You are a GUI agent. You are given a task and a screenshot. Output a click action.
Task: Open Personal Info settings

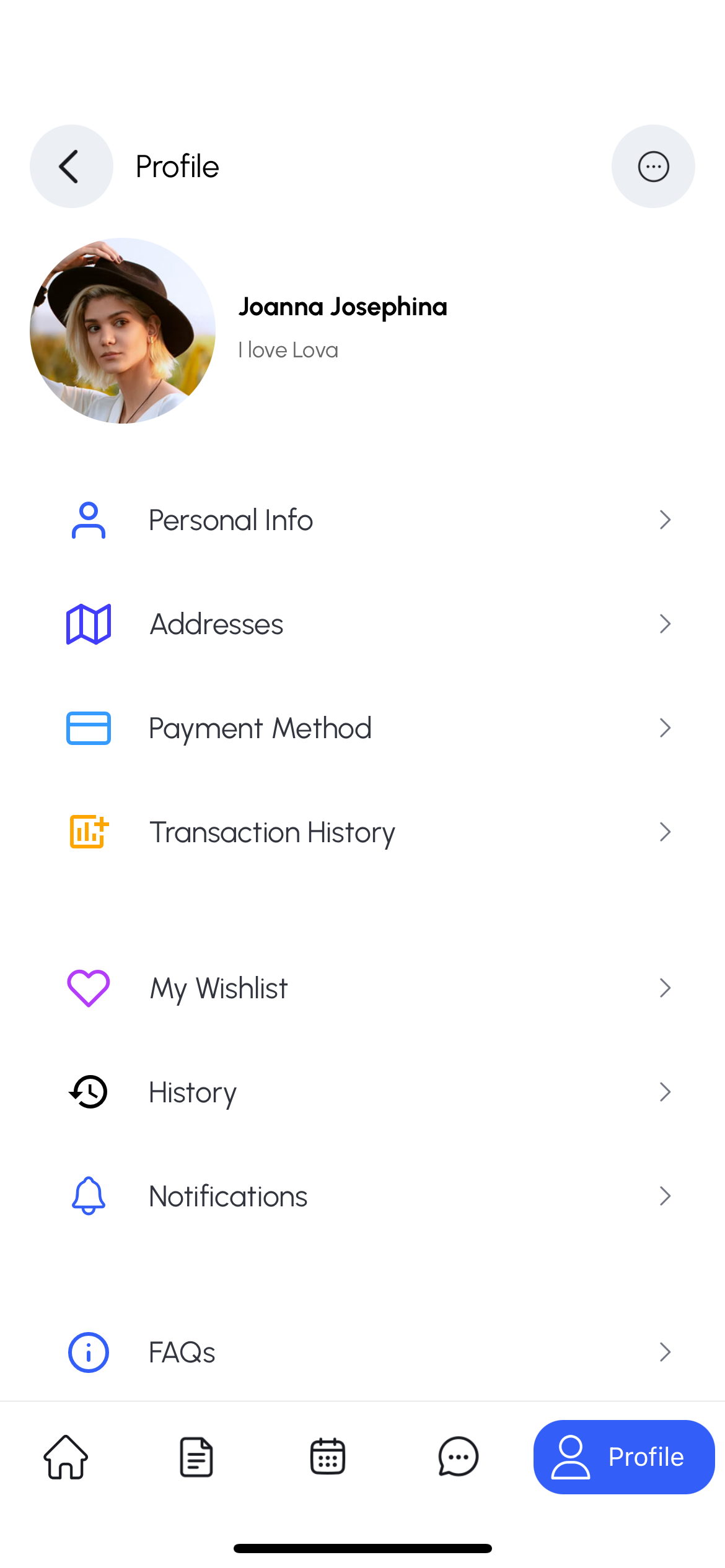362,520
